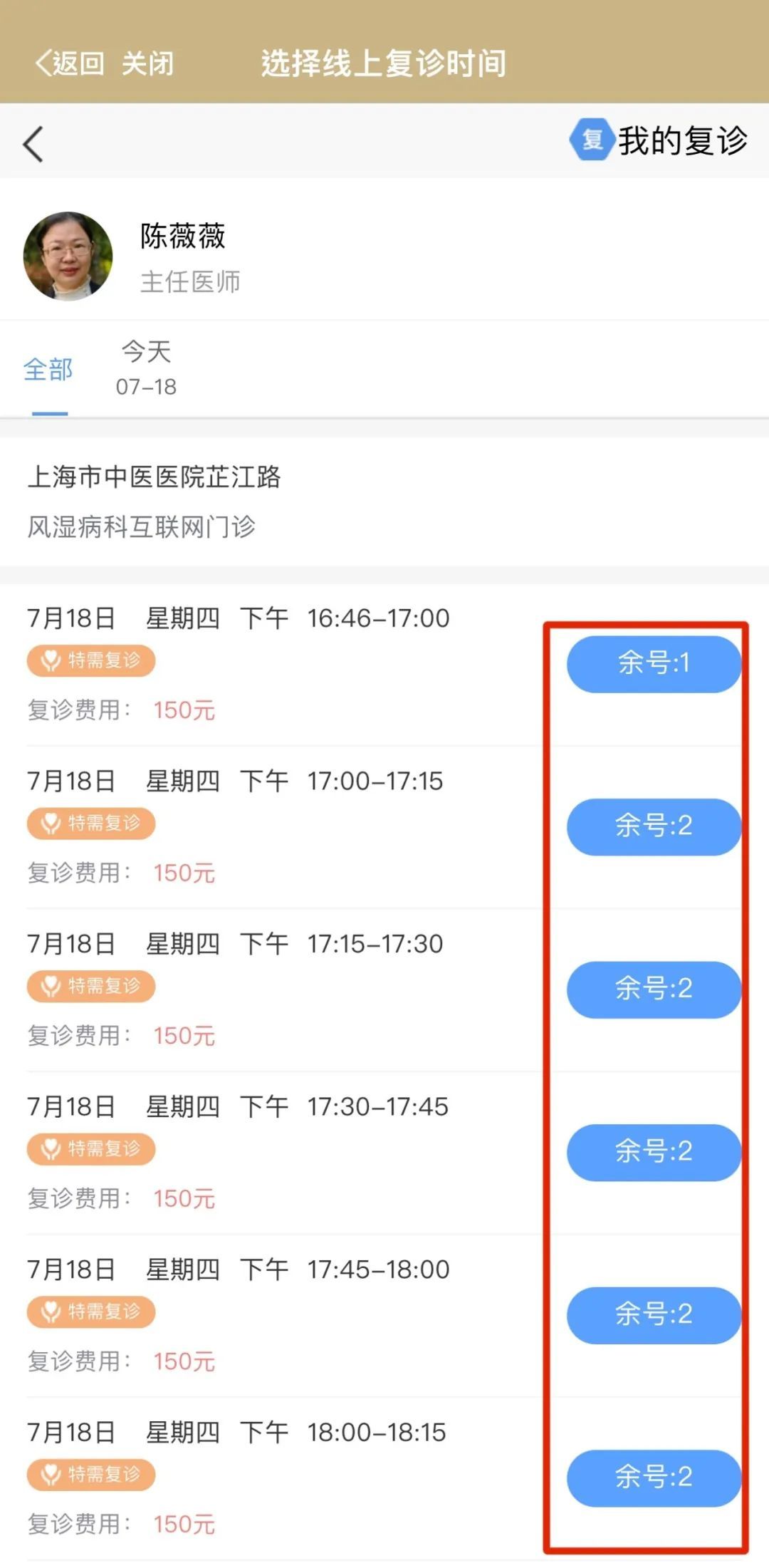Go back using the arrow below the header

point(33,144)
